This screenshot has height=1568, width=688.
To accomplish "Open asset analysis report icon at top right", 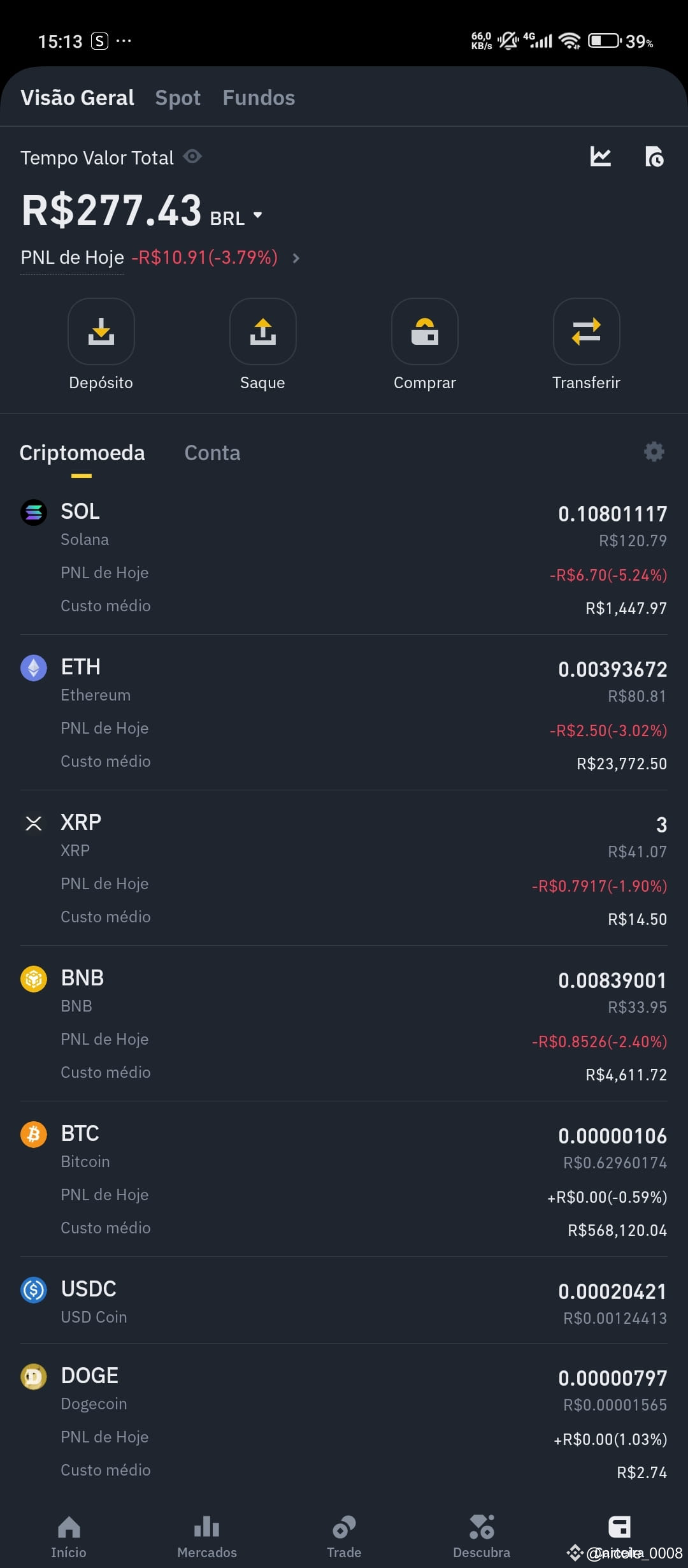I will tap(655, 157).
